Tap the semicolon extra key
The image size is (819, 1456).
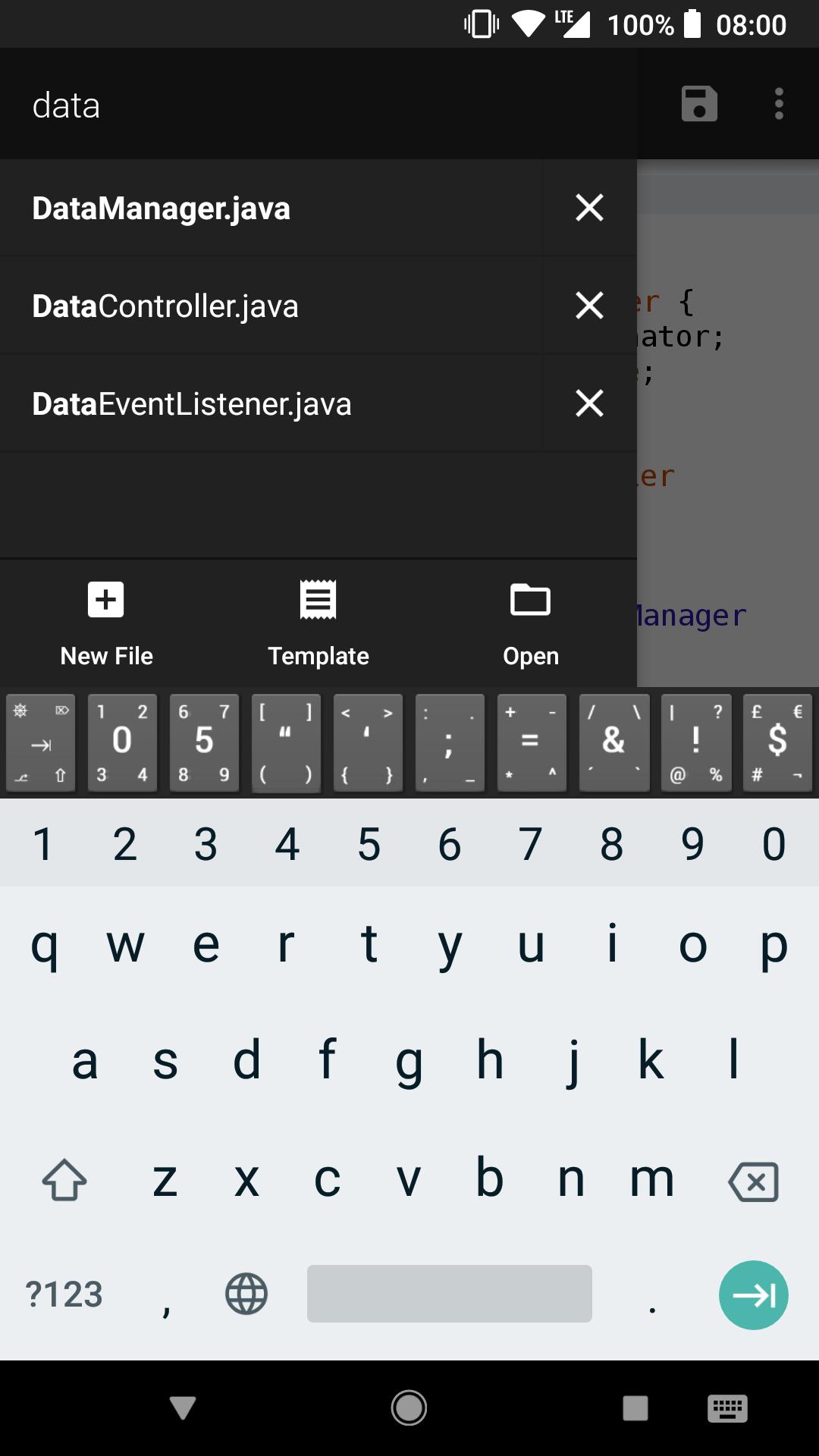(450, 742)
